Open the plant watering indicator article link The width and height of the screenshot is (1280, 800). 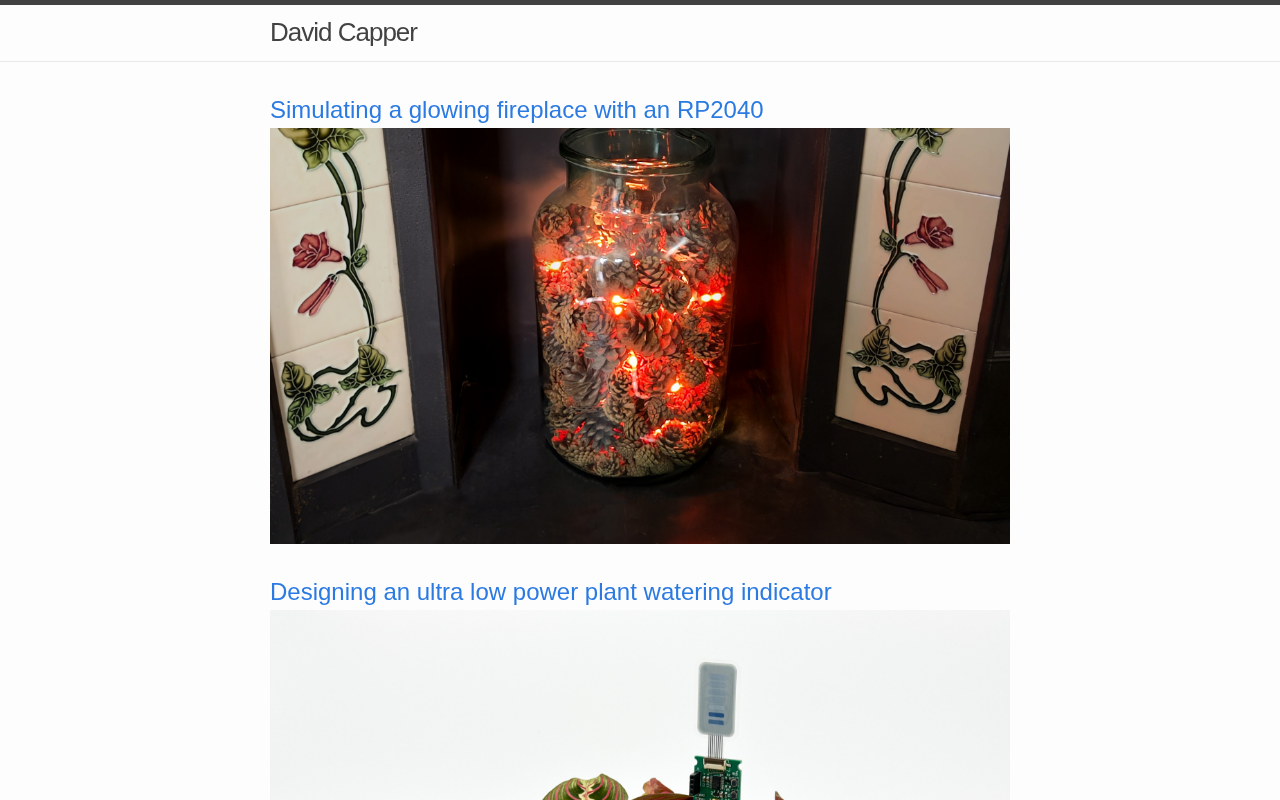coord(550,592)
